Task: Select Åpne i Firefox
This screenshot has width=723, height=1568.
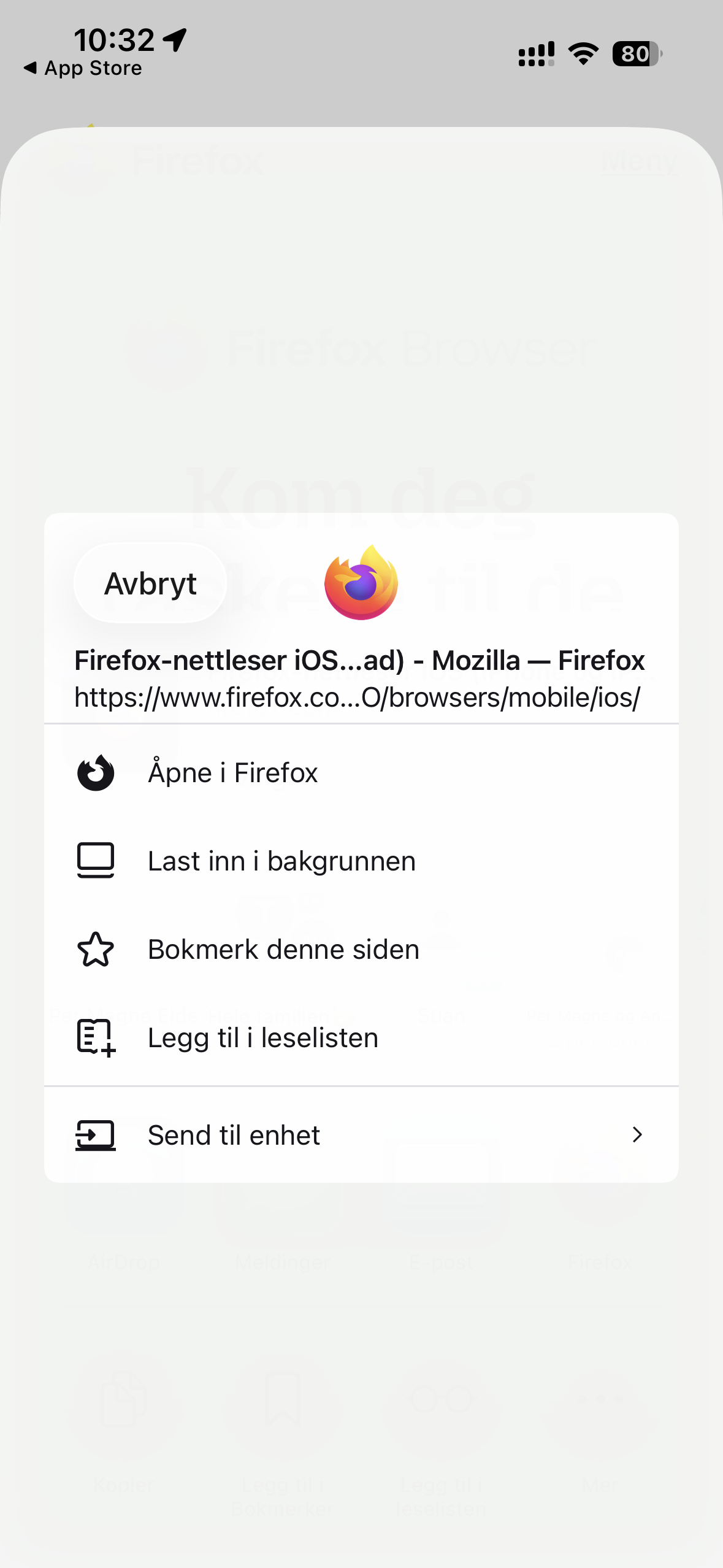Action: pos(233,772)
